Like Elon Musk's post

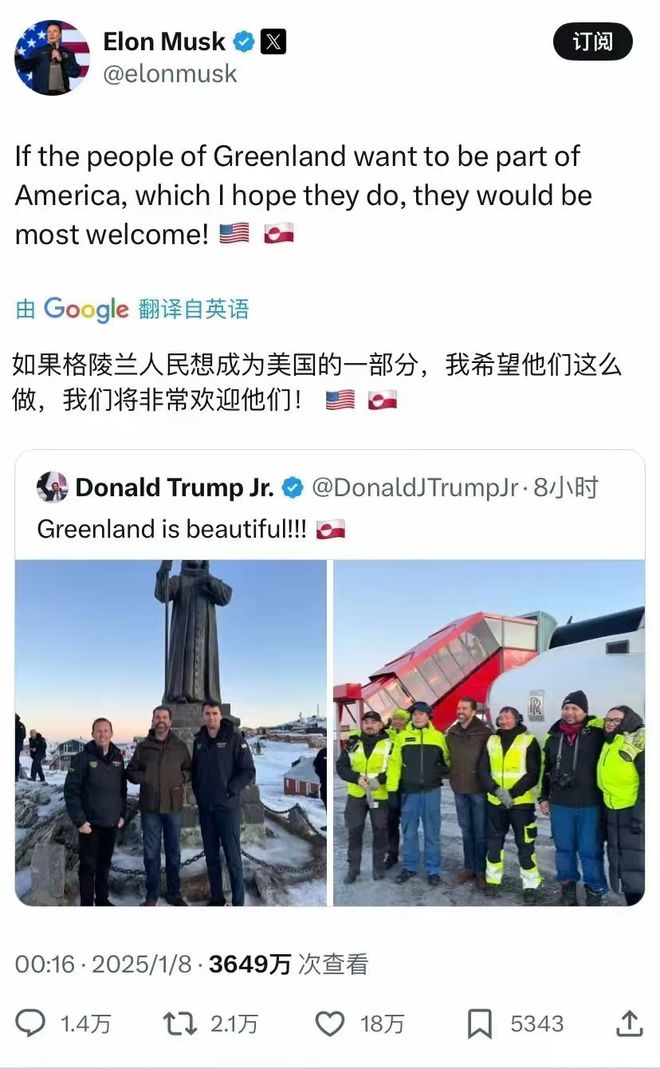click(330, 1023)
